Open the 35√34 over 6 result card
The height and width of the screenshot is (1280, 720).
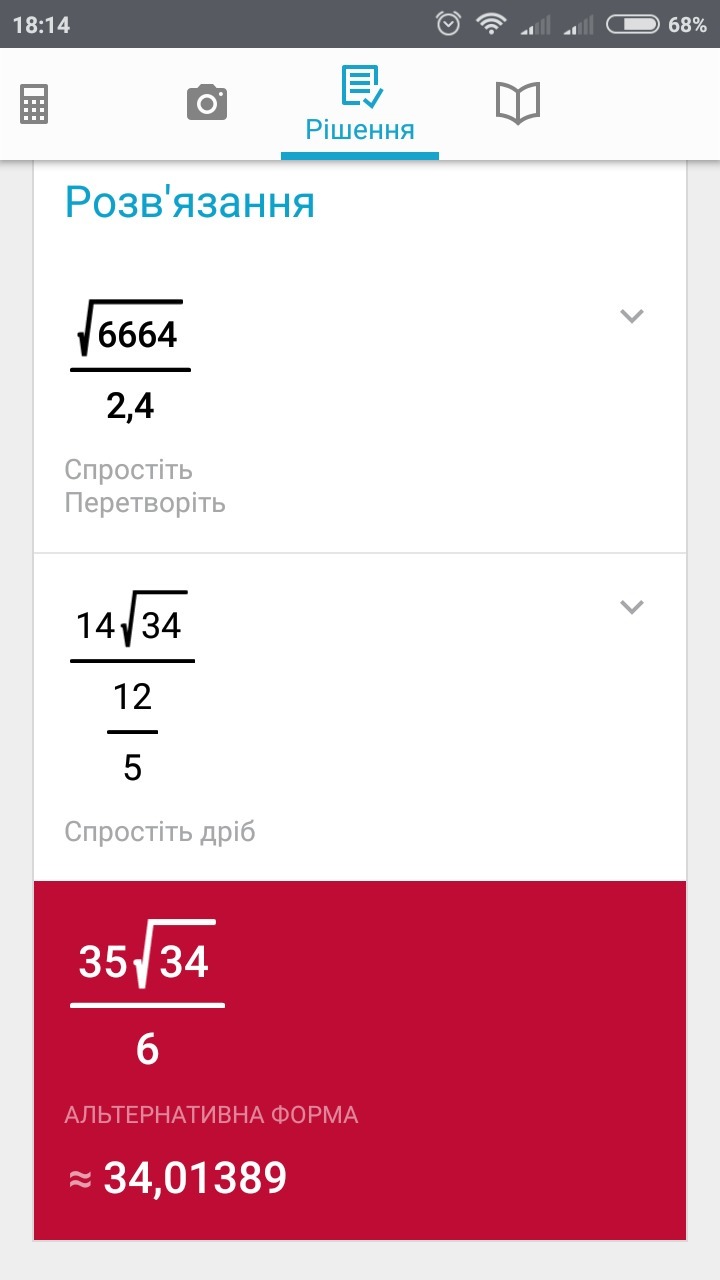(360, 1060)
